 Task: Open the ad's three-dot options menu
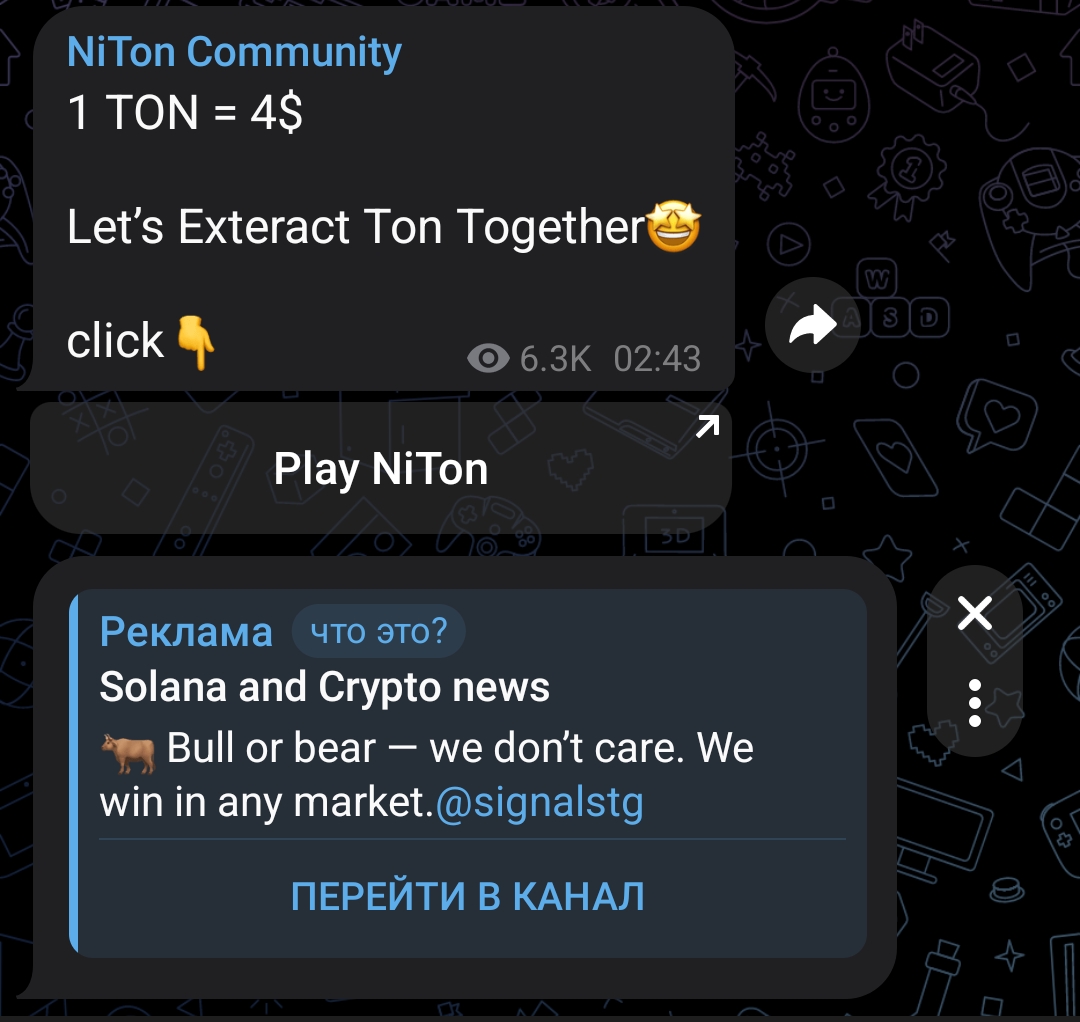tap(974, 702)
